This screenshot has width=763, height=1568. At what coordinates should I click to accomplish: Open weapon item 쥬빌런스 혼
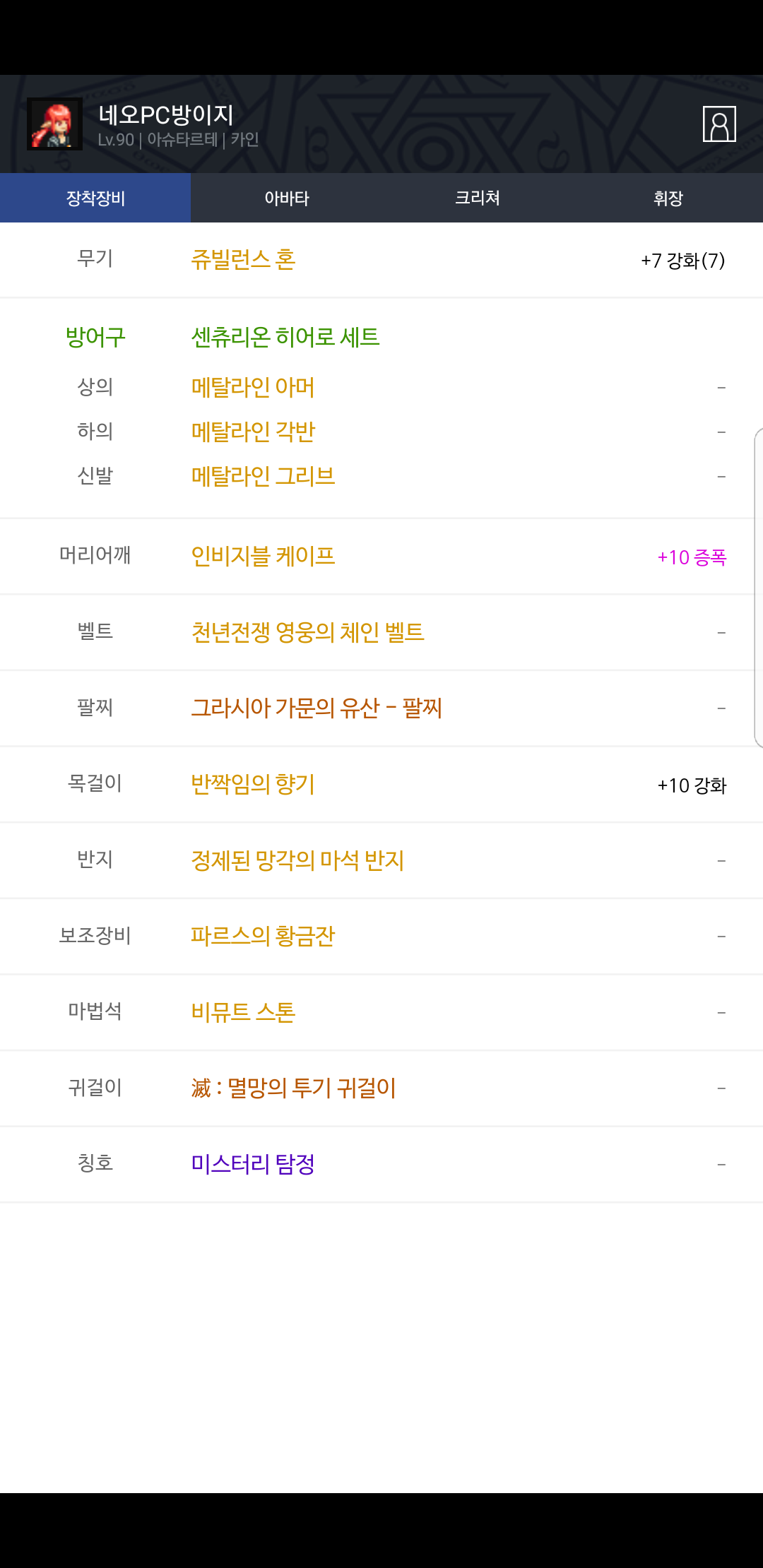click(243, 259)
